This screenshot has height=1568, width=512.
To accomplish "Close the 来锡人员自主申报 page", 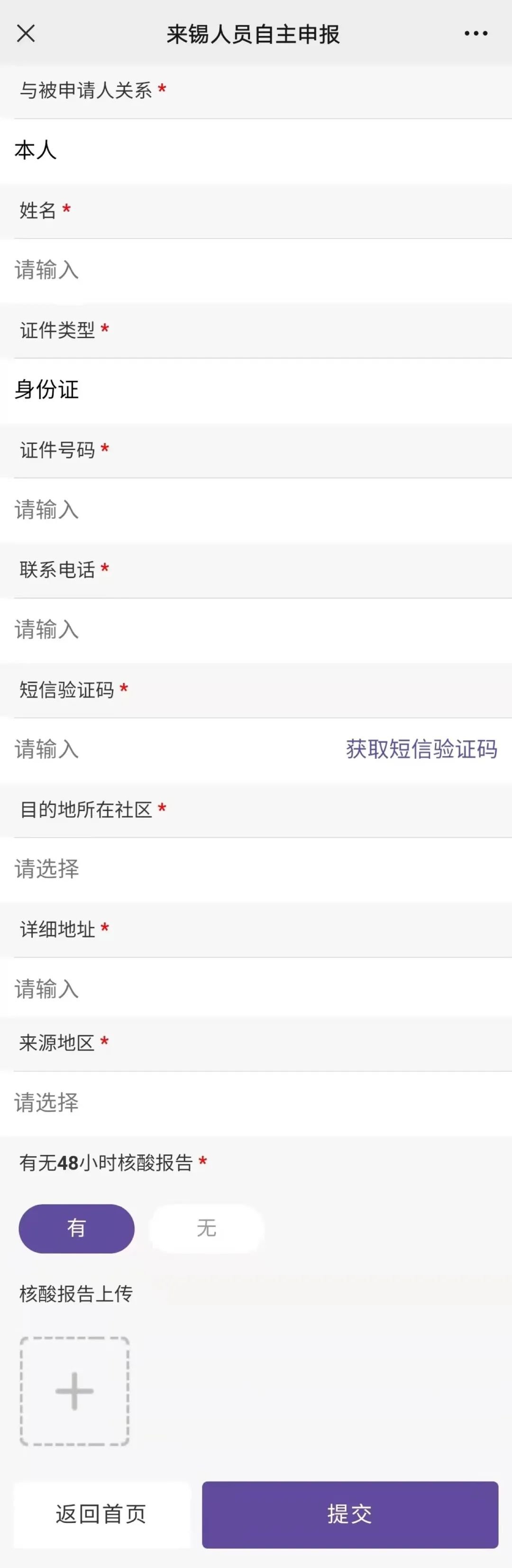I will (26, 34).
